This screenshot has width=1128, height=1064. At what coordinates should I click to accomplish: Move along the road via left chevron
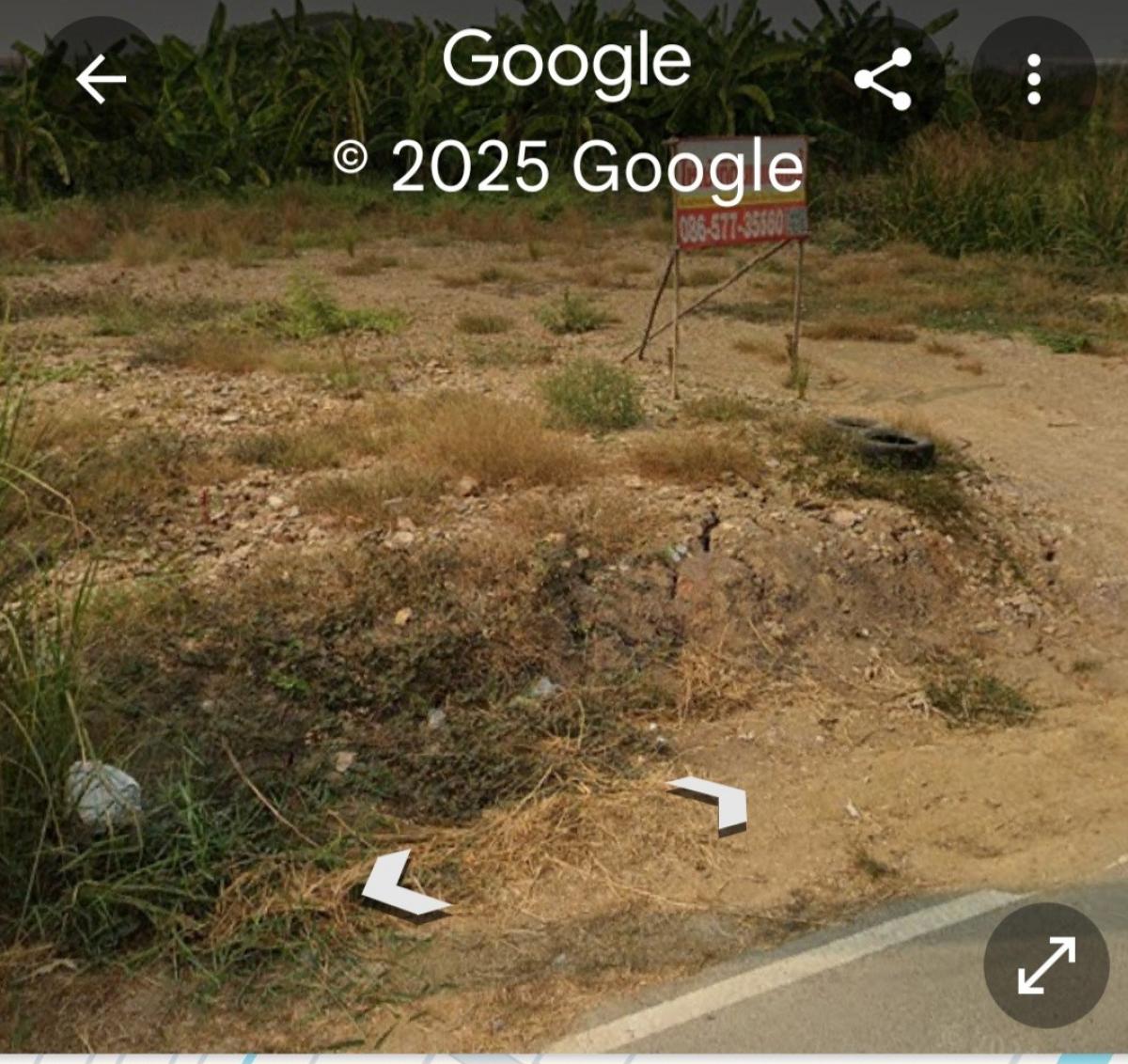pyautogui.click(x=402, y=885)
